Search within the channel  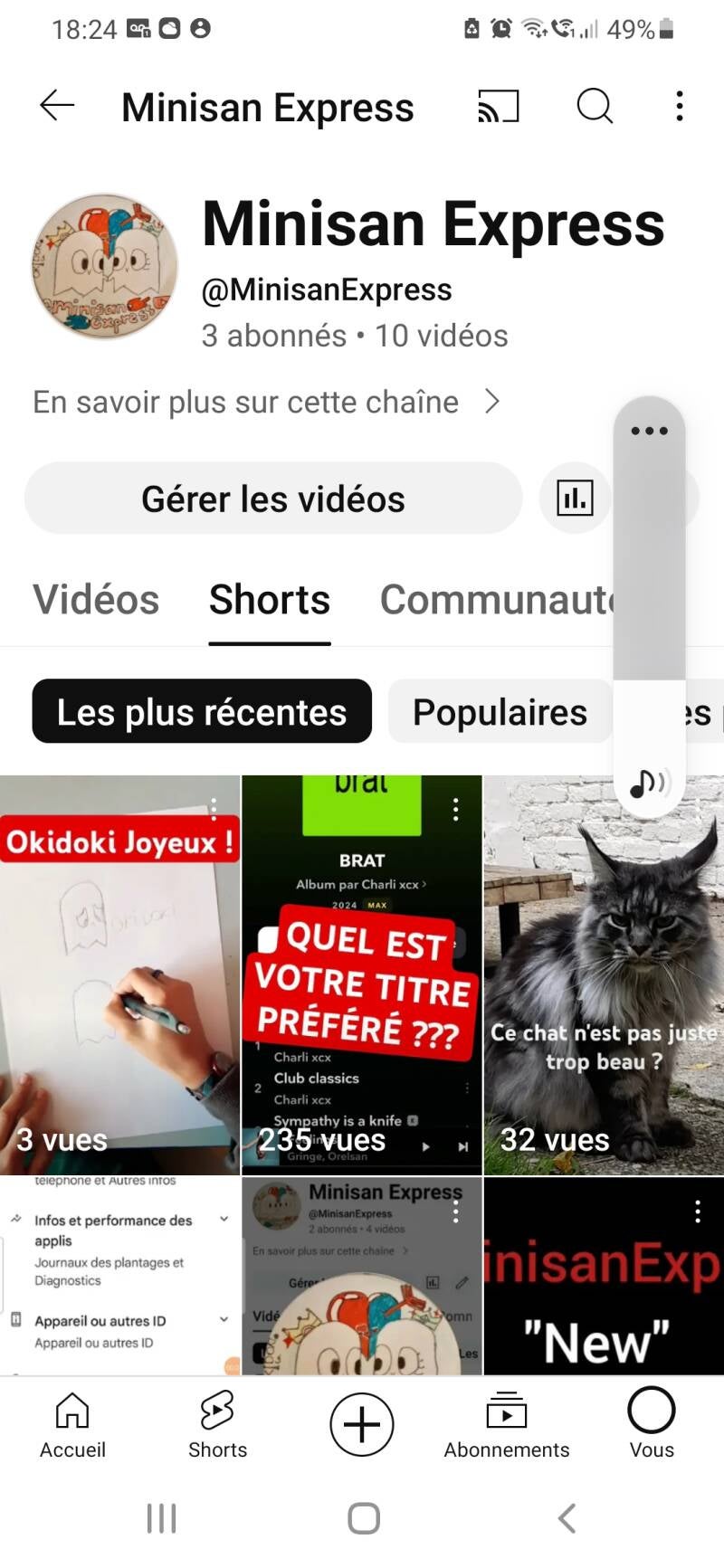point(595,107)
